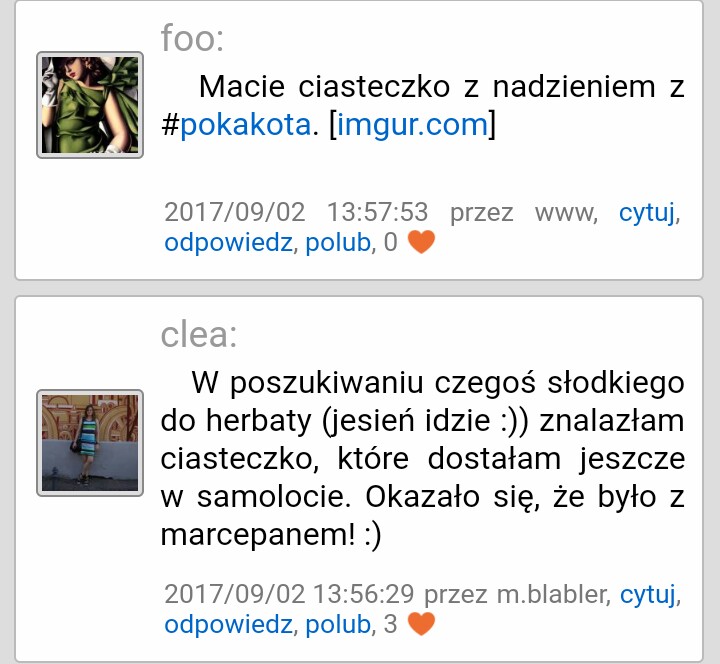Tap odpowiedz under foo's post
The width and height of the screenshot is (720, 664).
tap(229, 242)
